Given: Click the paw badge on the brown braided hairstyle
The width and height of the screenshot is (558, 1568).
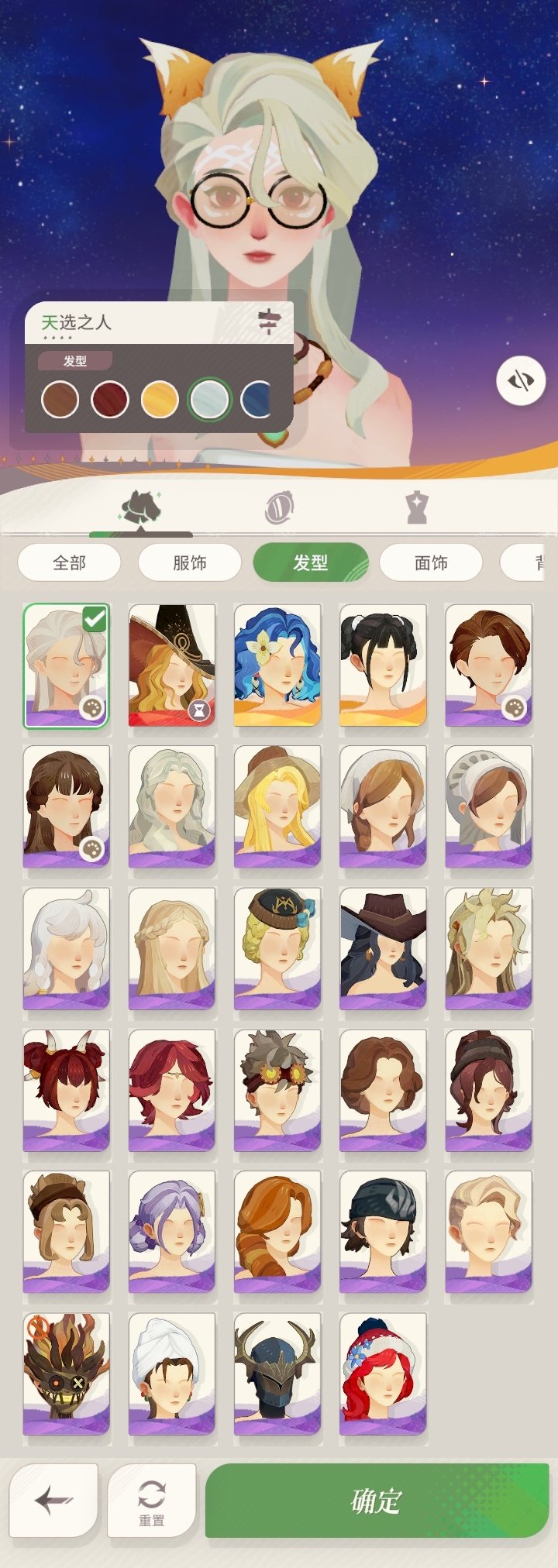Looking at the screenshot, I should click(x=93, y=848).
